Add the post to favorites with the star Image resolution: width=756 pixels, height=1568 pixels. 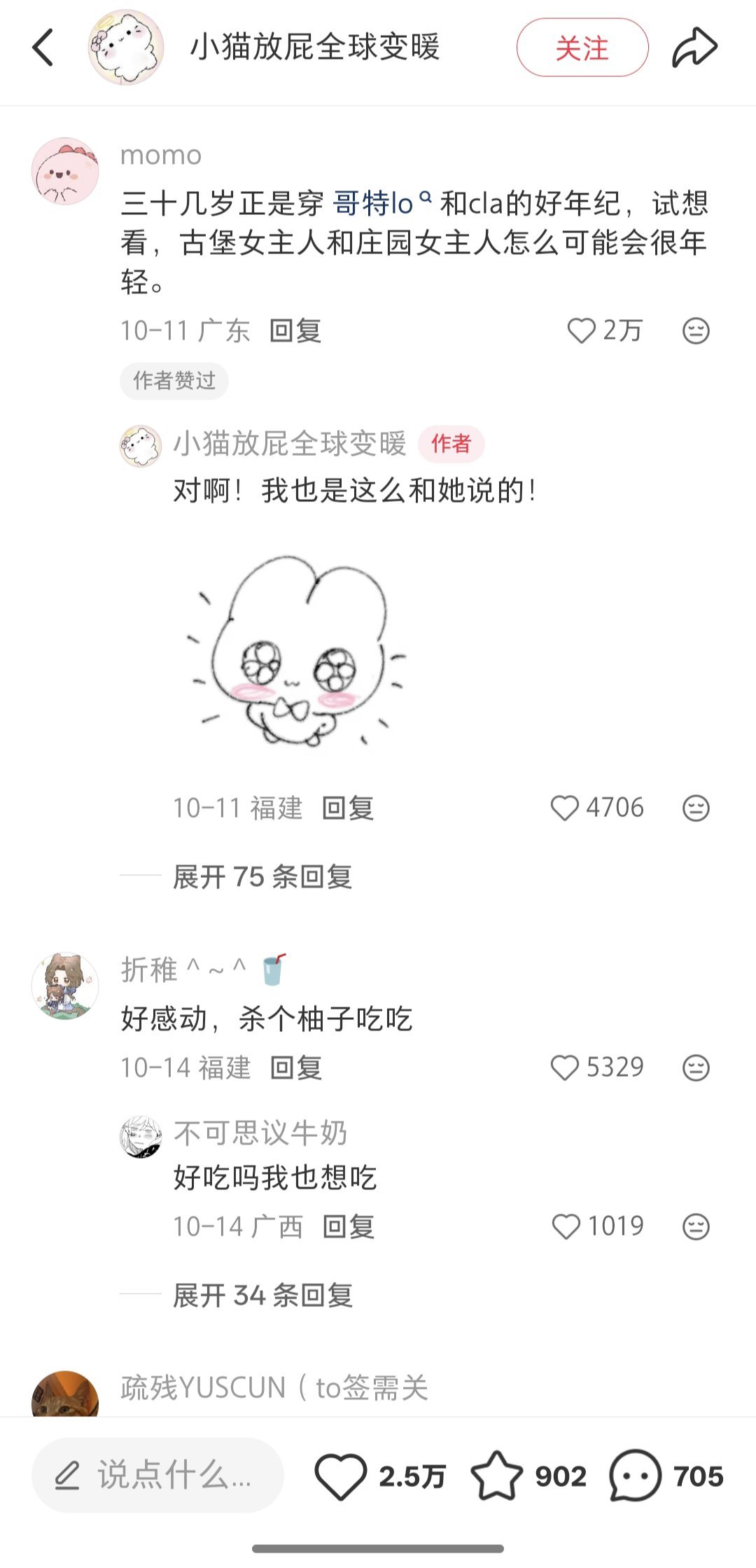point(496,1476)
